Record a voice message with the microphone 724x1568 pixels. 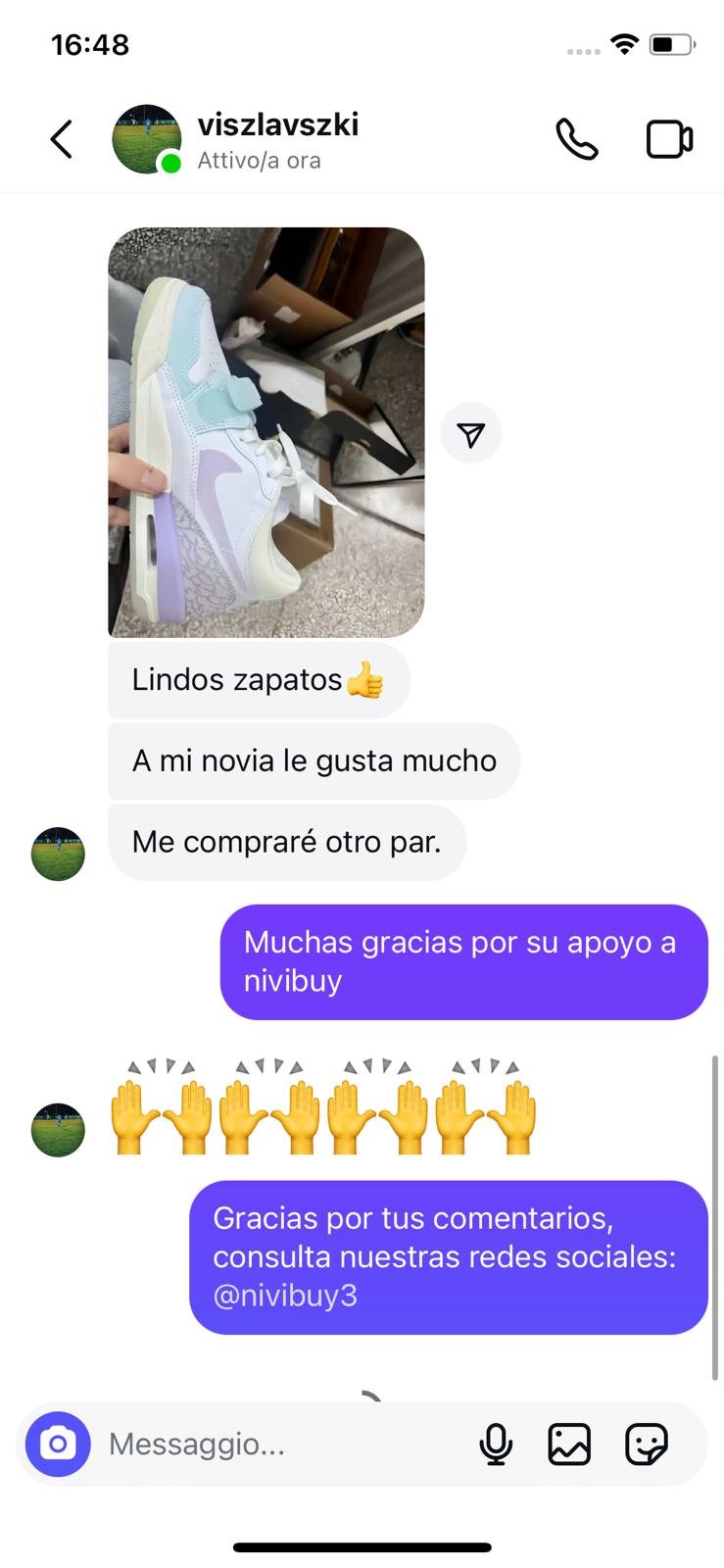click(x=496, y=1444)
